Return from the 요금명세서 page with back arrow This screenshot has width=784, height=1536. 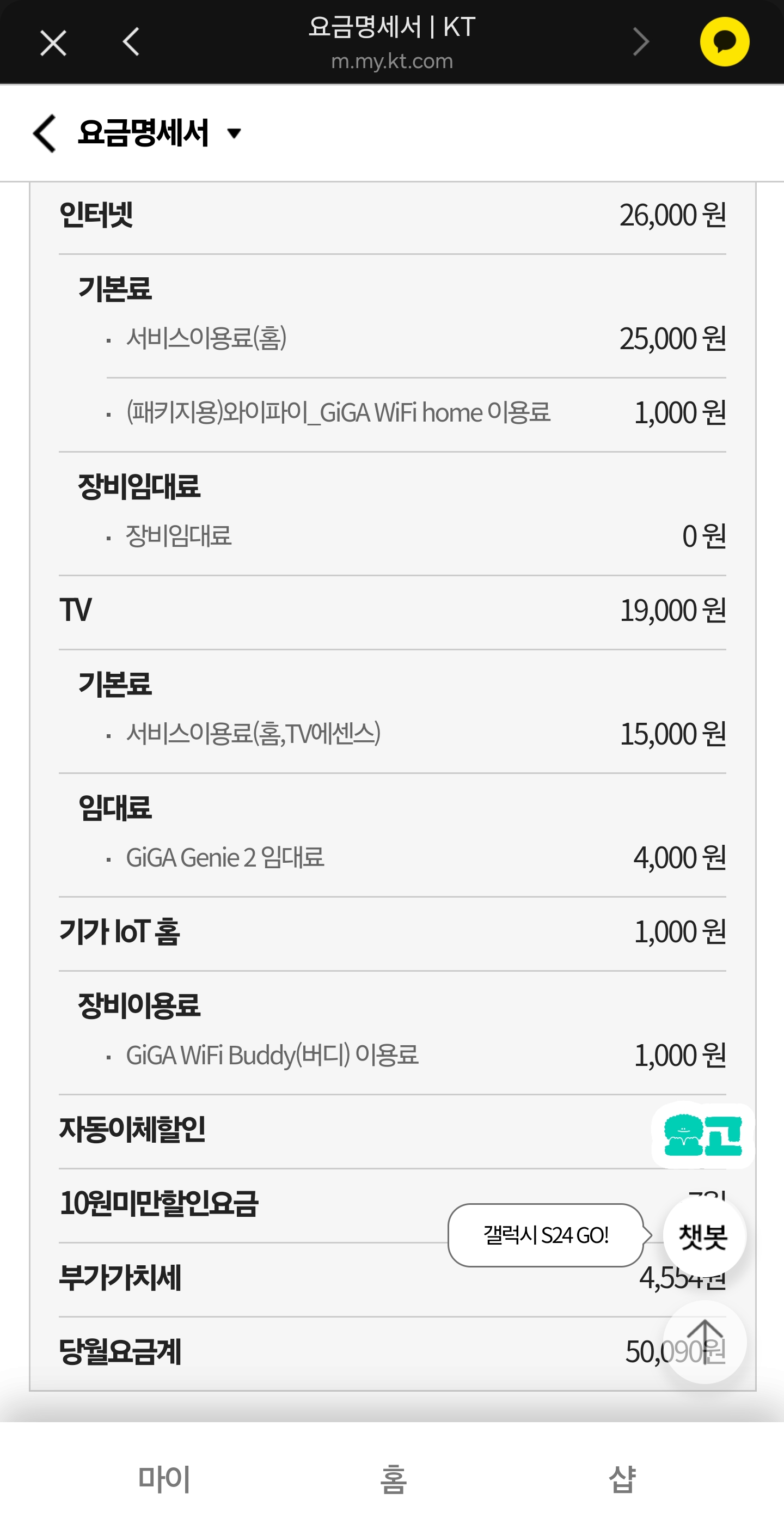[45, 133]
